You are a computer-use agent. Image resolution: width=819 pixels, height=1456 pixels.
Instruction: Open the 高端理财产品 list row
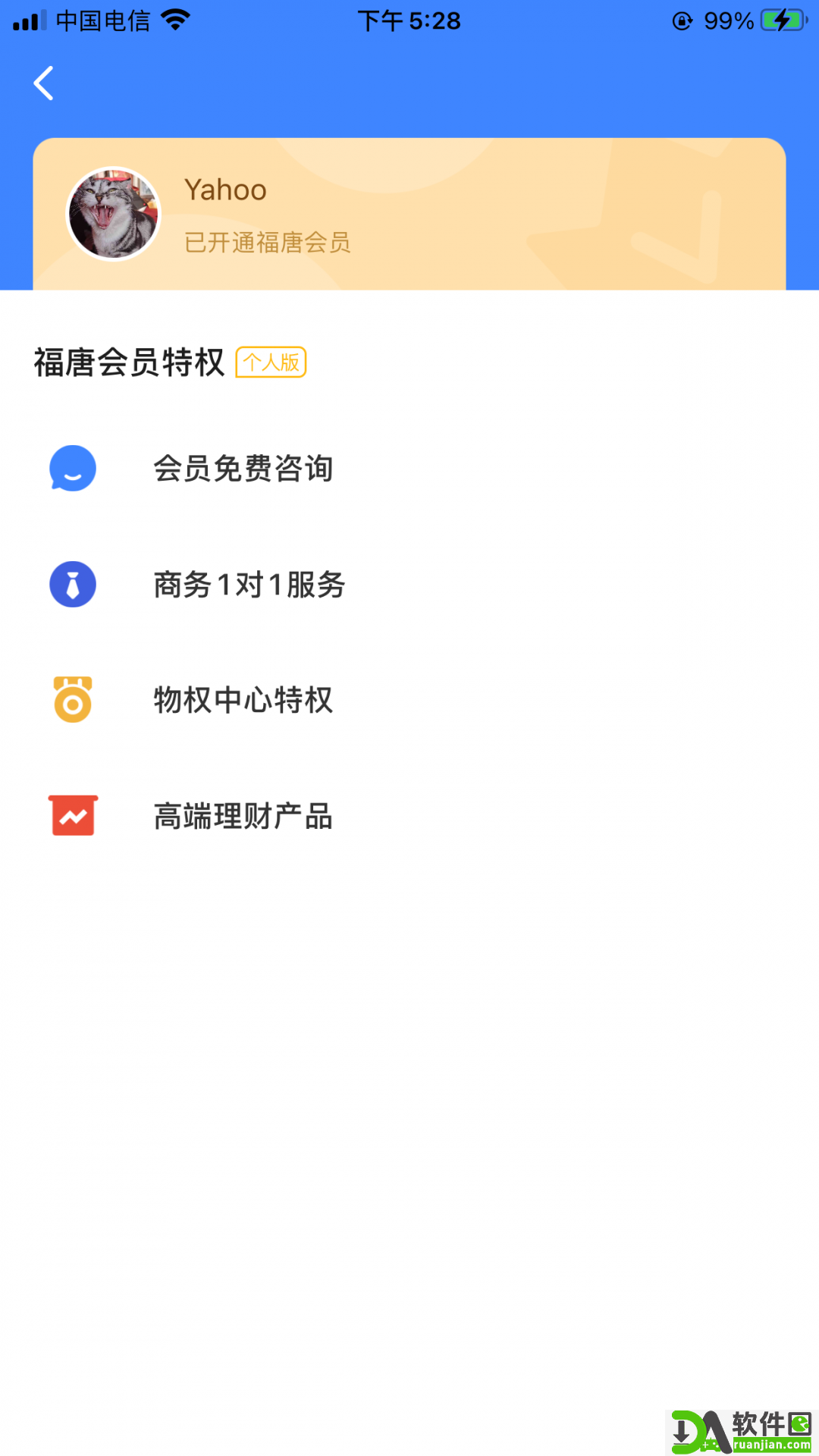tap(242, 816)
